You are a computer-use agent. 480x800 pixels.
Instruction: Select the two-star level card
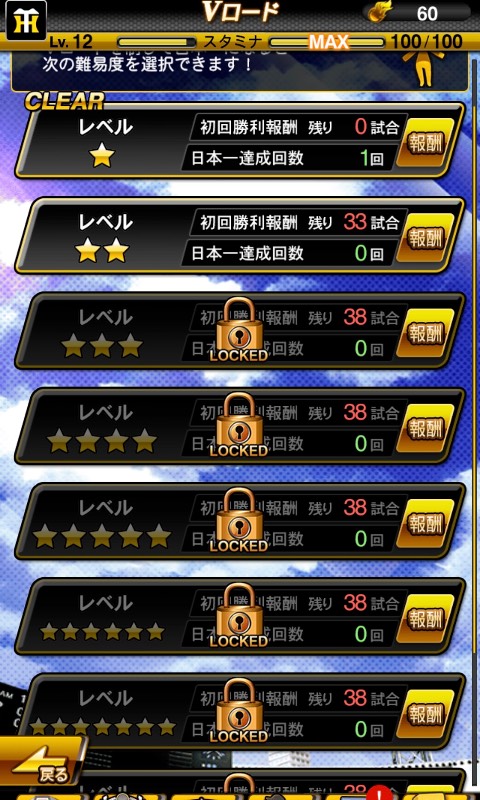coord(239,236)
